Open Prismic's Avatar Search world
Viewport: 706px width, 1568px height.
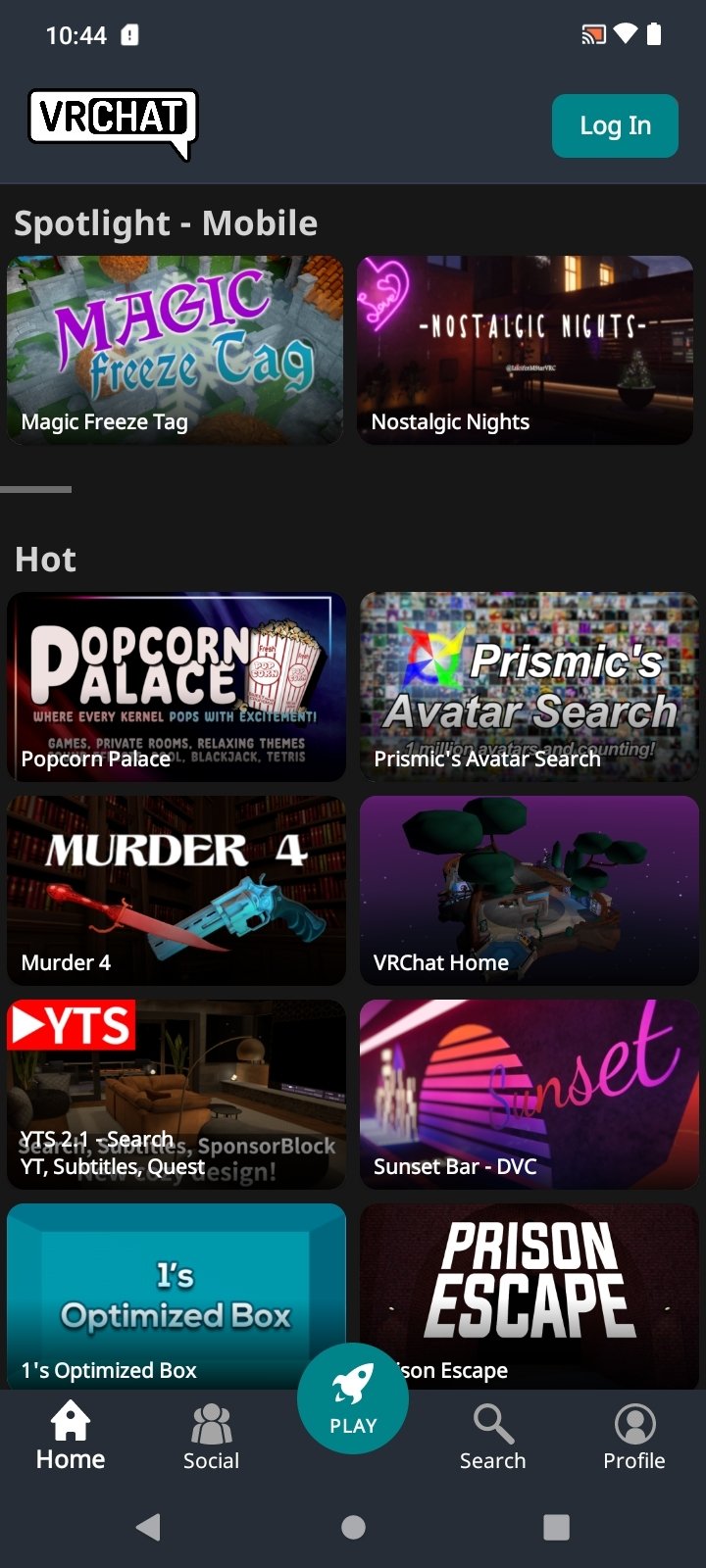click(x=529, y=686)
